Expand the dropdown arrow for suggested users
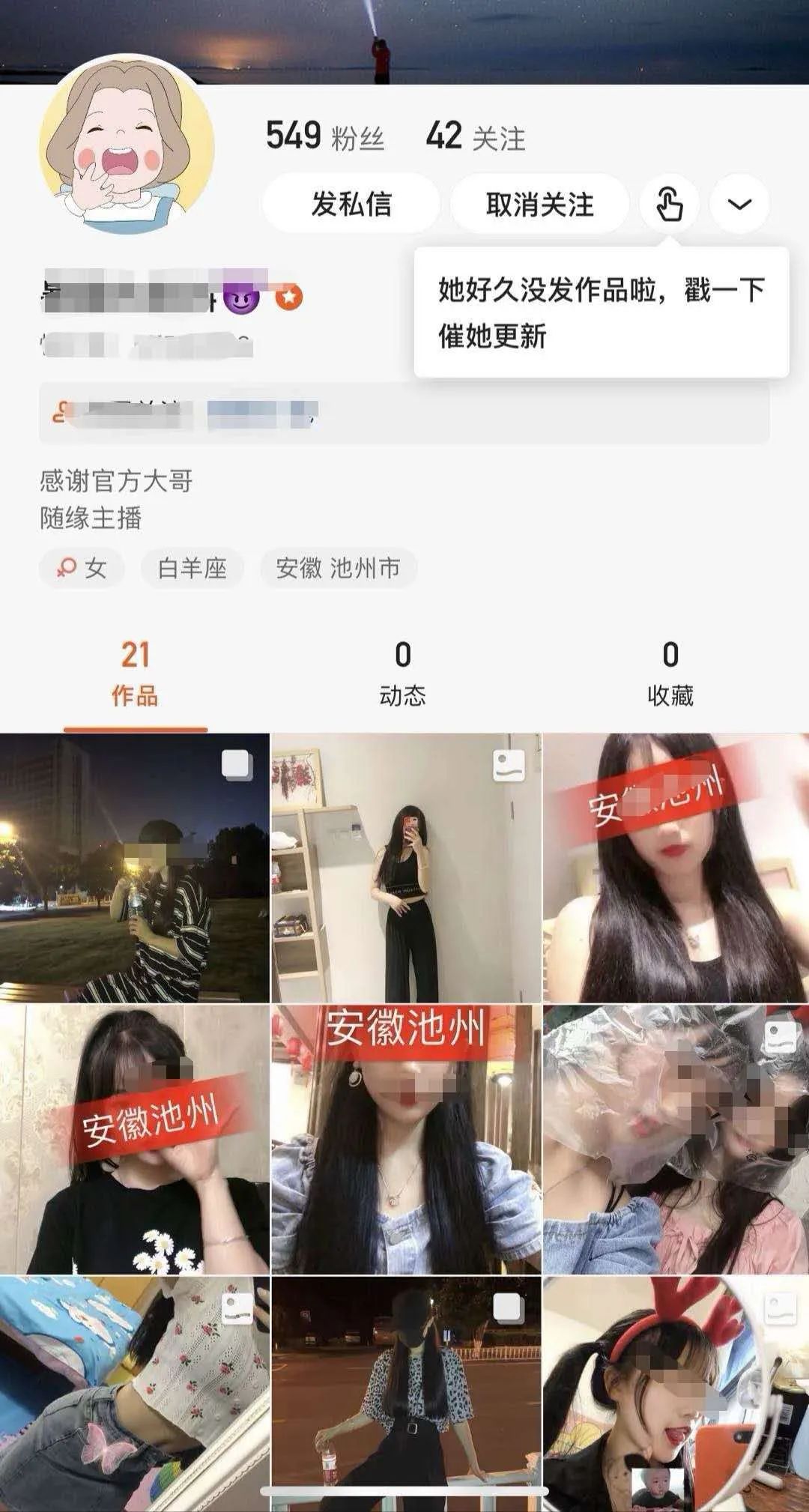The height and width of the screenshot is (1512, 809). 739,204
